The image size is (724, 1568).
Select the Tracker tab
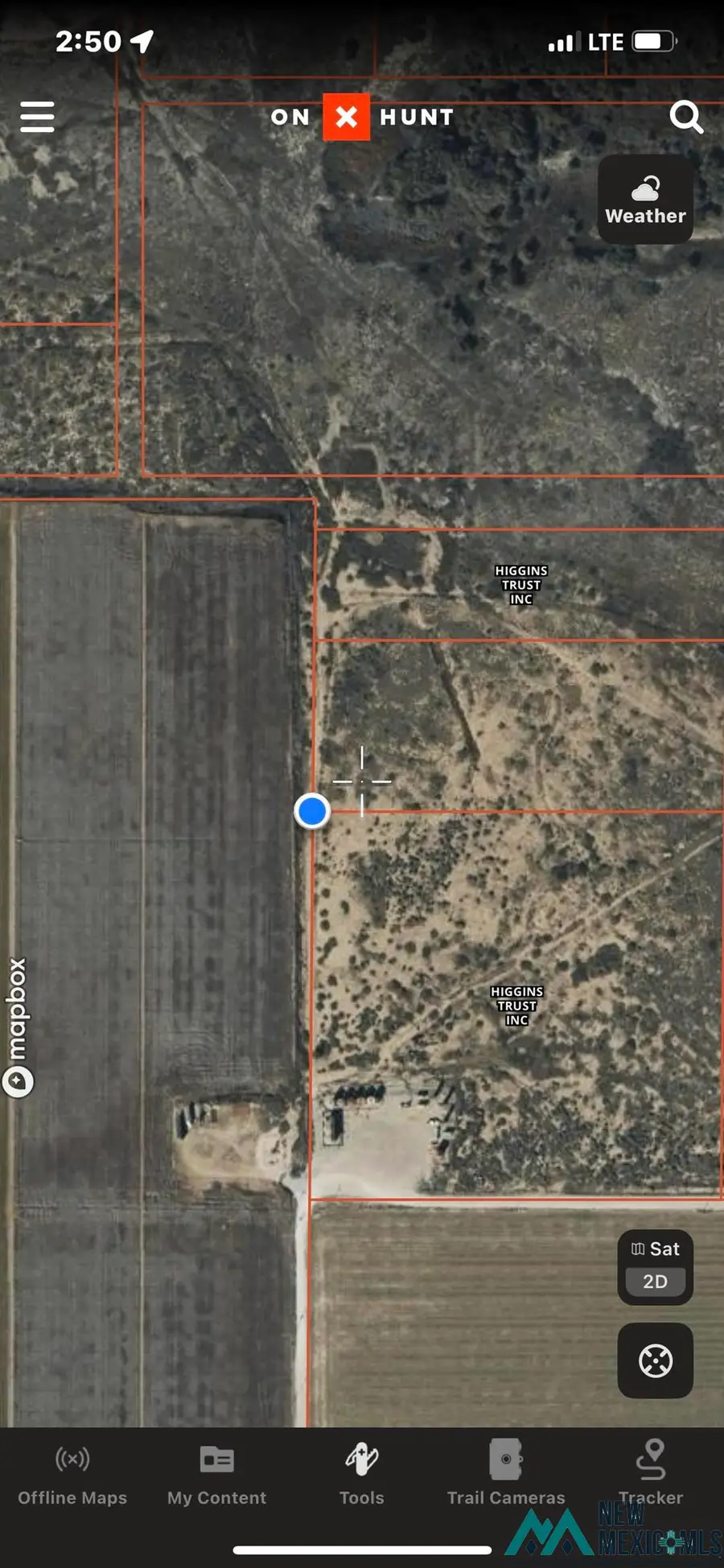click(650, 1474)
